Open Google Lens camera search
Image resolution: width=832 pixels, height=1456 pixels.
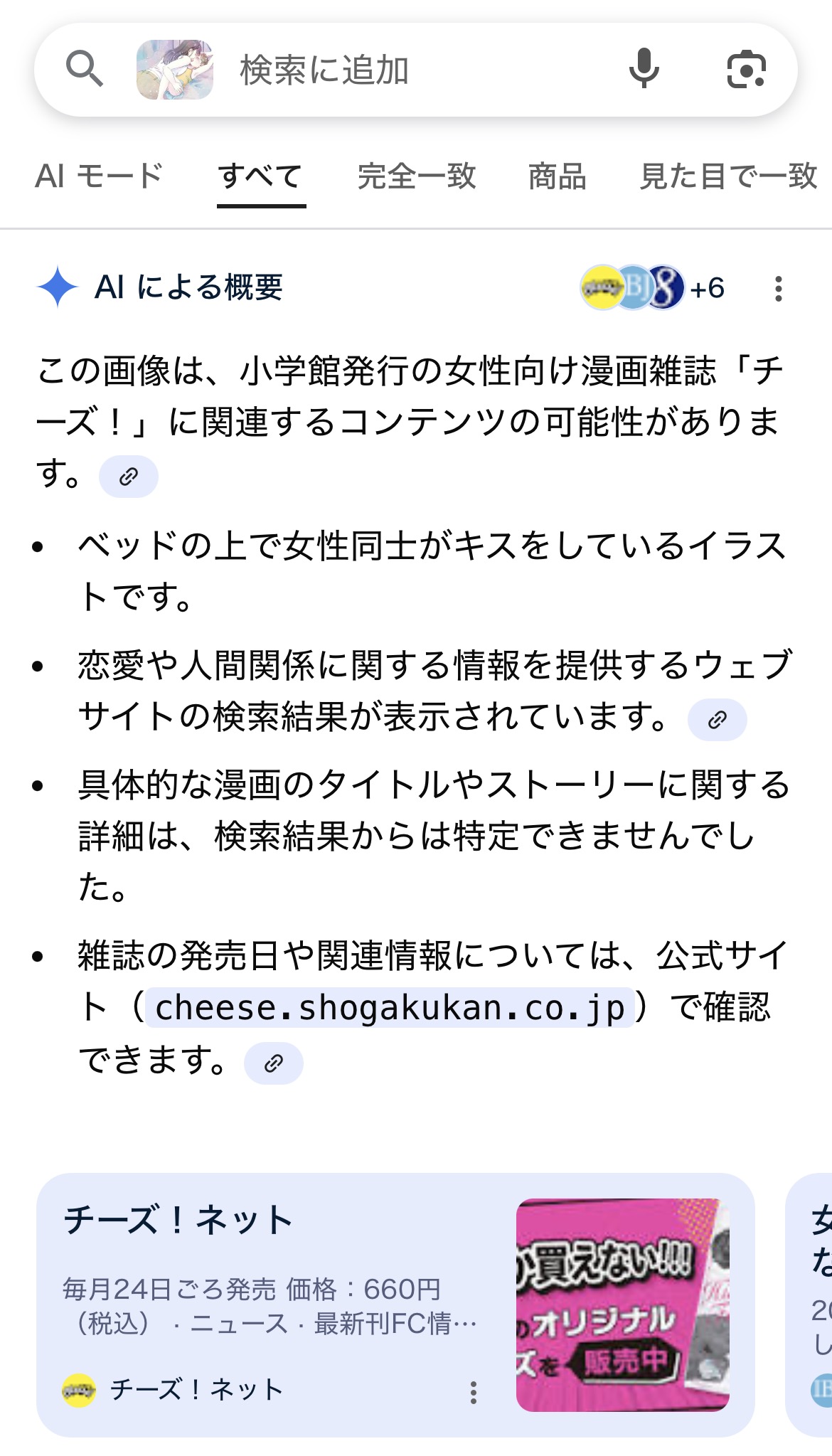point(746,70)
